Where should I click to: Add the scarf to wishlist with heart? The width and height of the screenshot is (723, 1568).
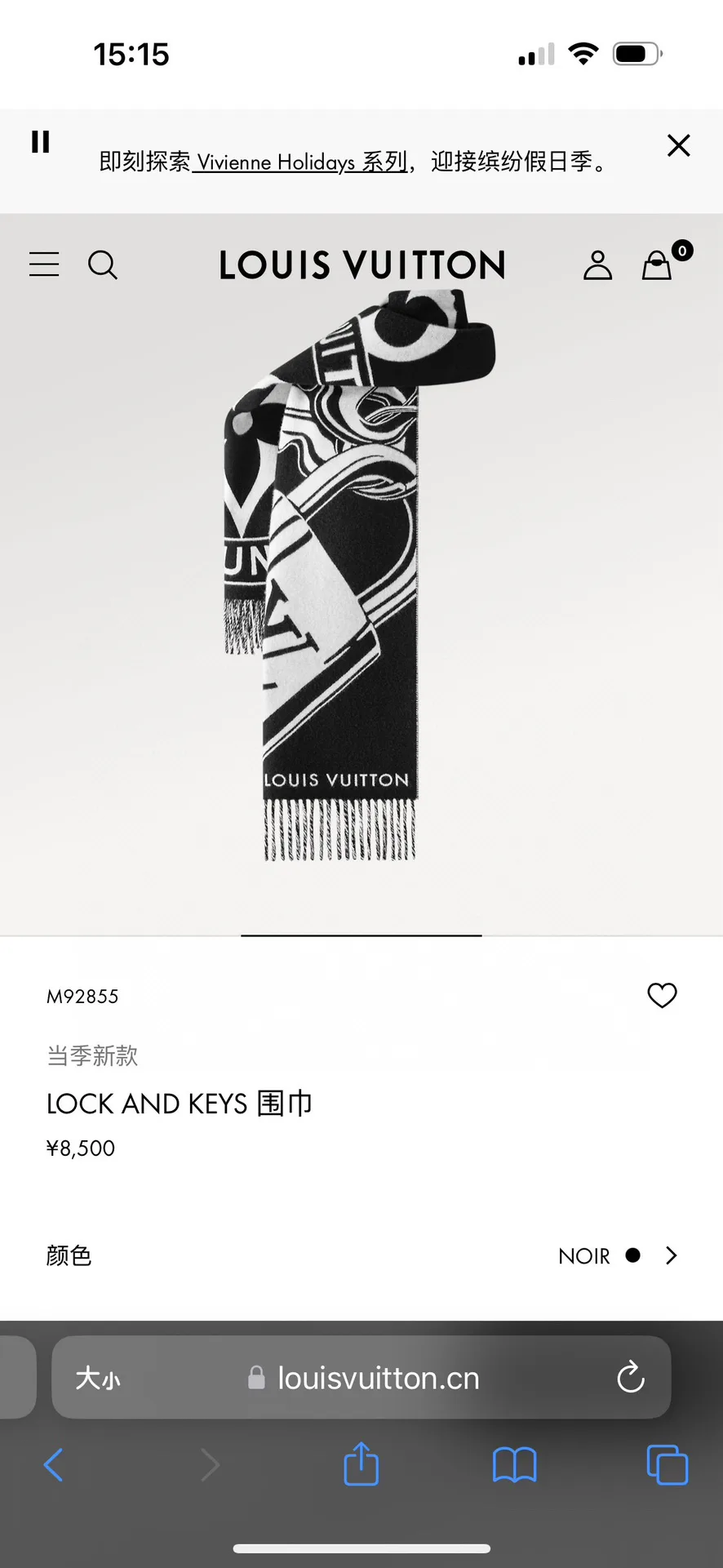pos(662,995)
